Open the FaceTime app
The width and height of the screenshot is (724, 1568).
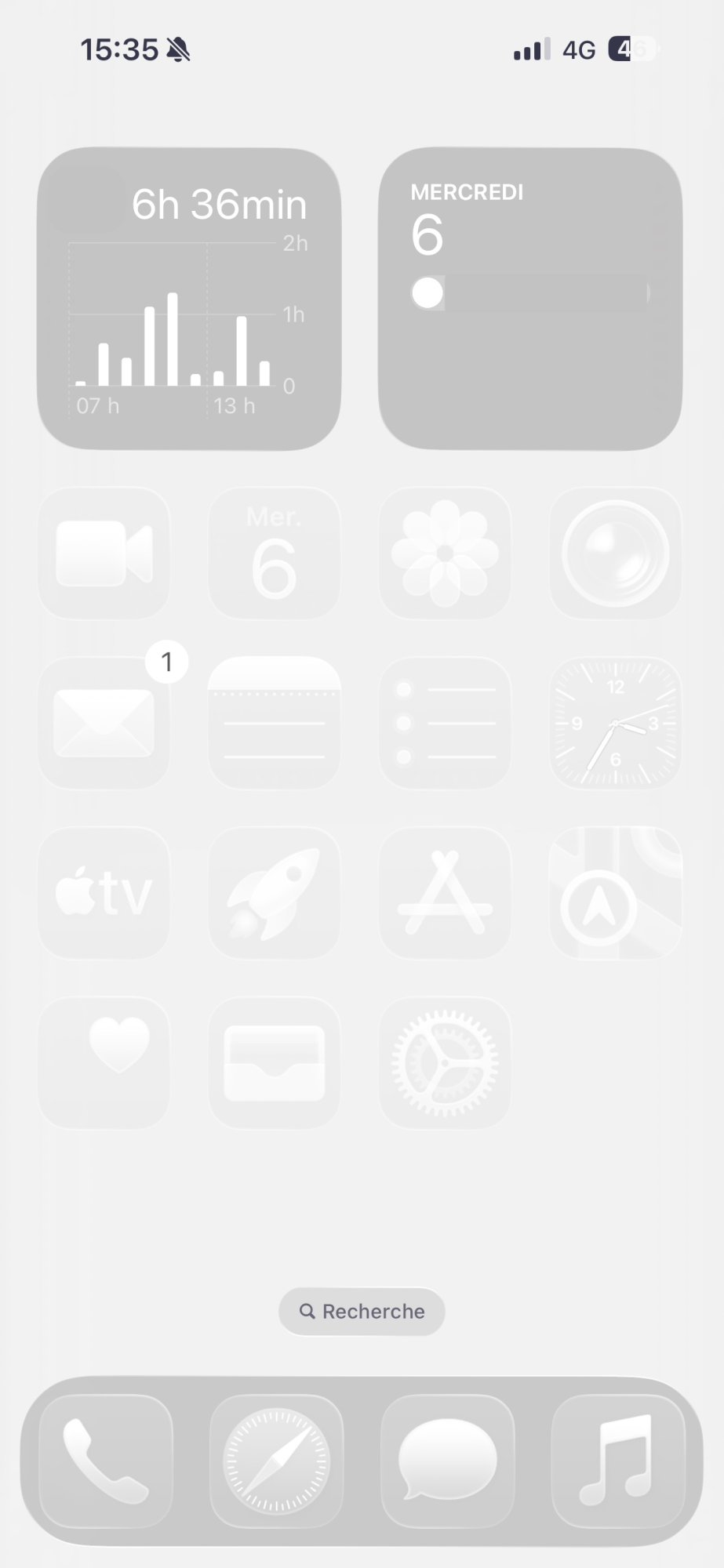(x=104, y=554)
